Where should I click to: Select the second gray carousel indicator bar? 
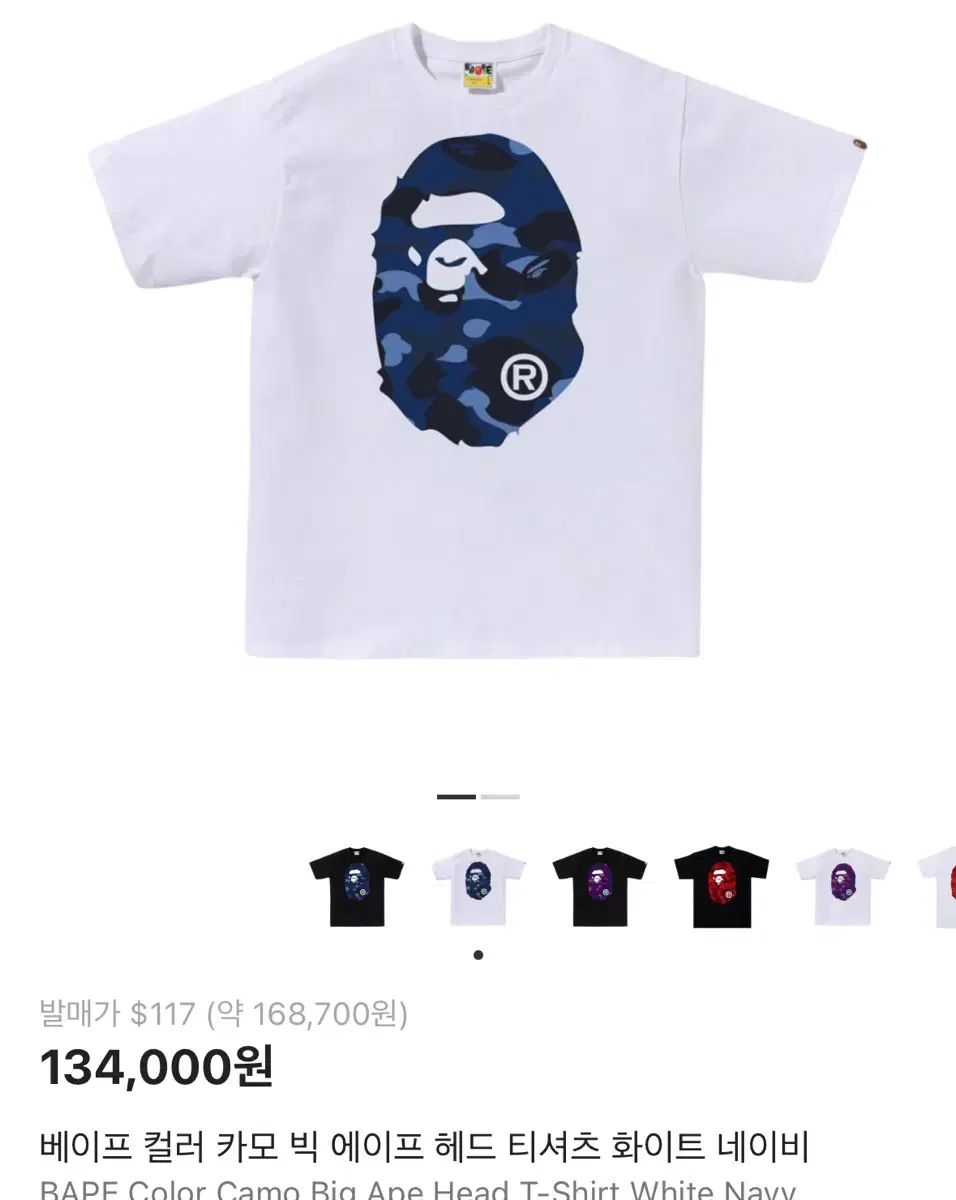coord(499,795)
